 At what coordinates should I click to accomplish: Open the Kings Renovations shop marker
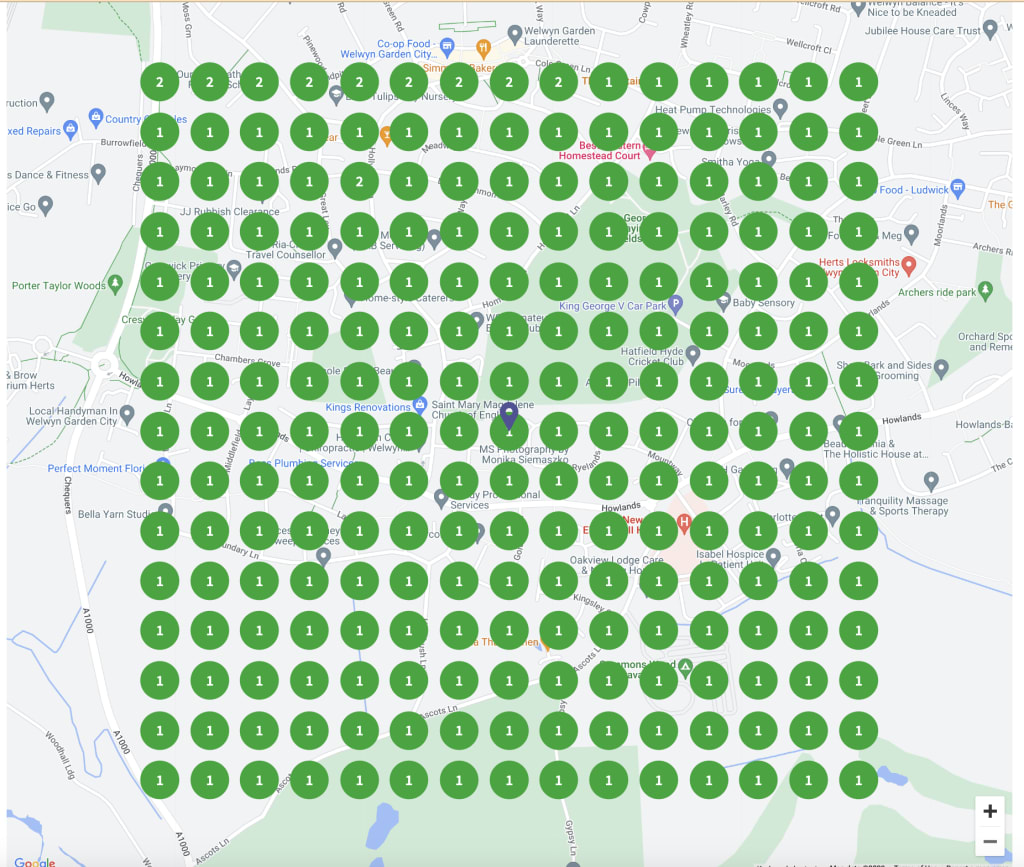pos(418,407)
